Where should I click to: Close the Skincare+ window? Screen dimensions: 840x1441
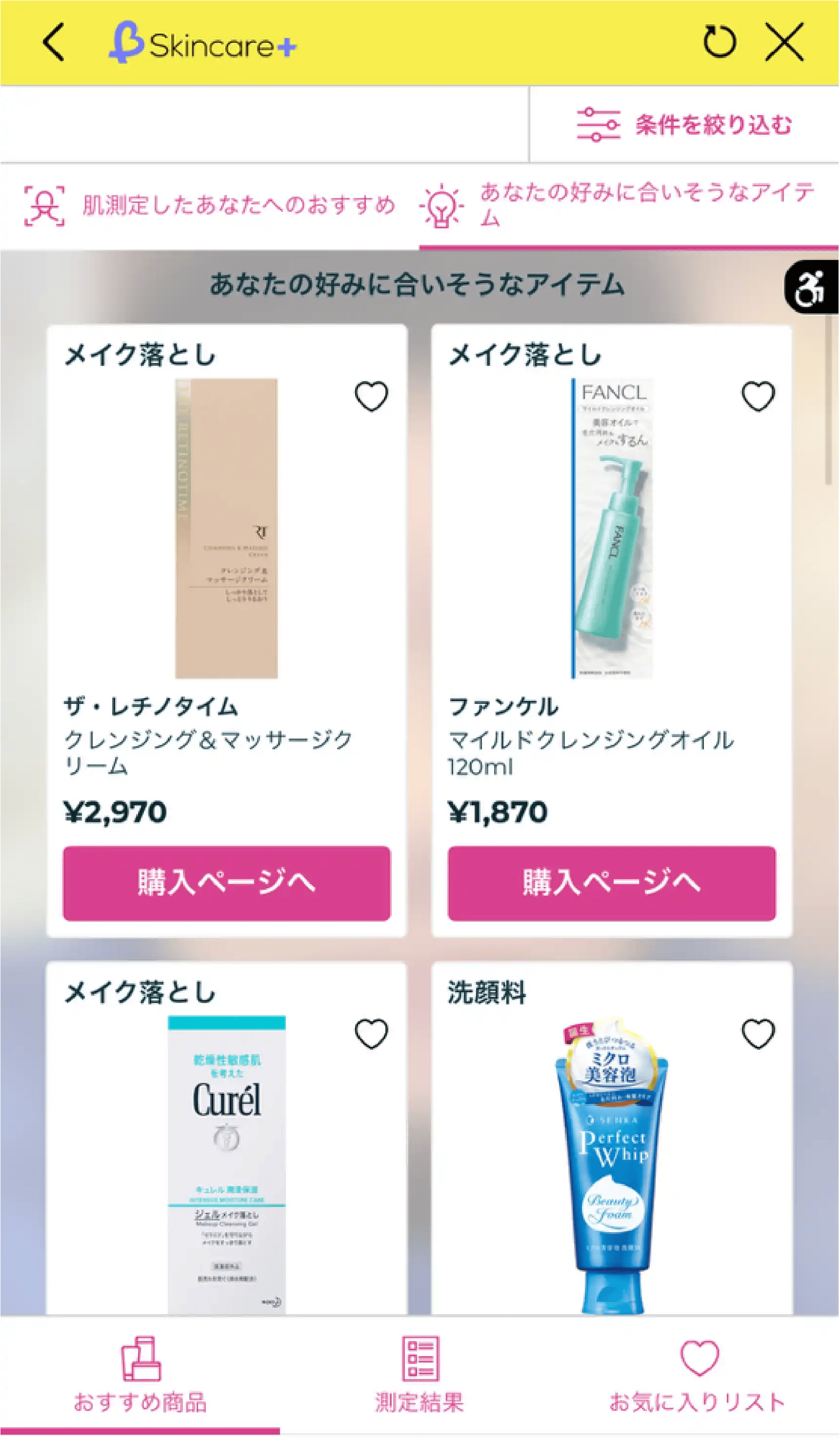click(784, 42)
